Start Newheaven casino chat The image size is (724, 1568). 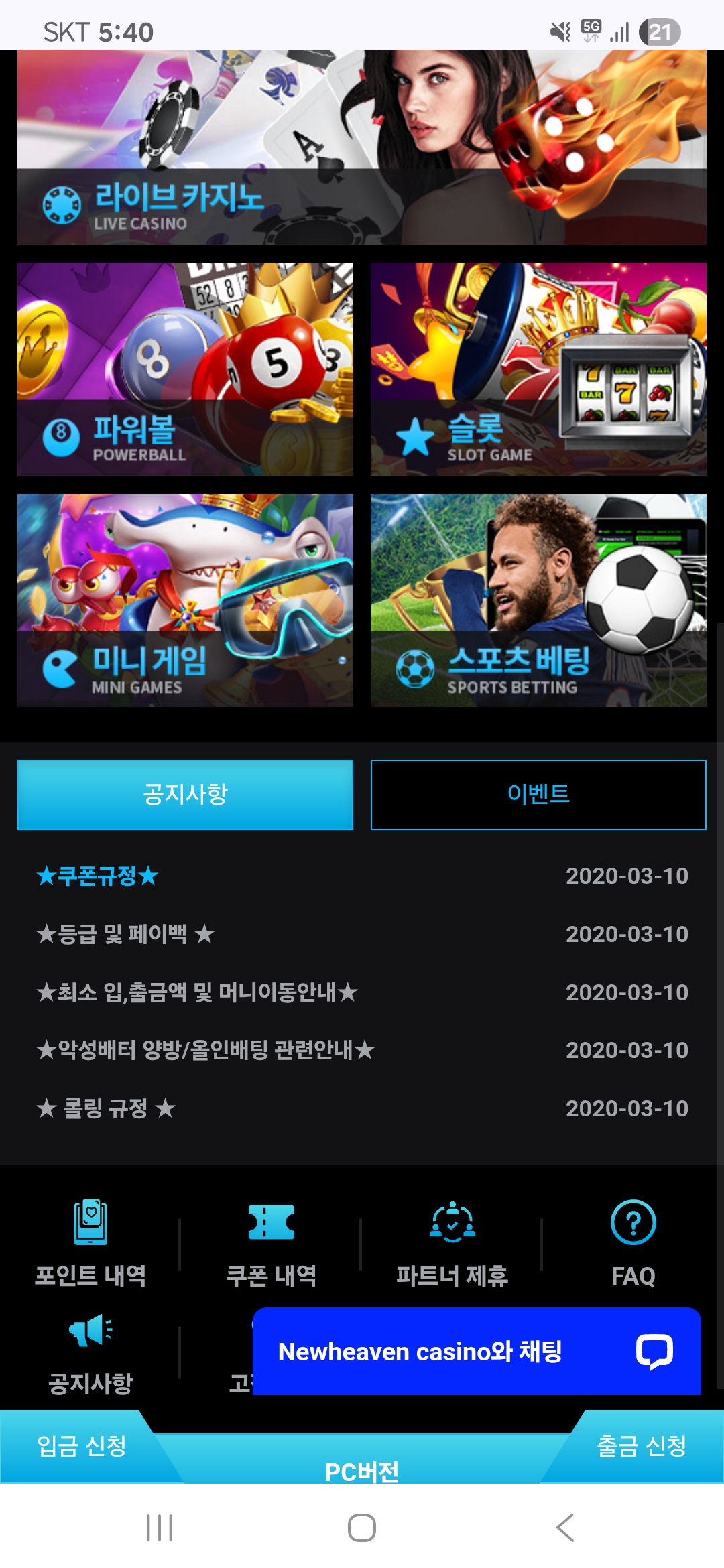click(476, 1352)
